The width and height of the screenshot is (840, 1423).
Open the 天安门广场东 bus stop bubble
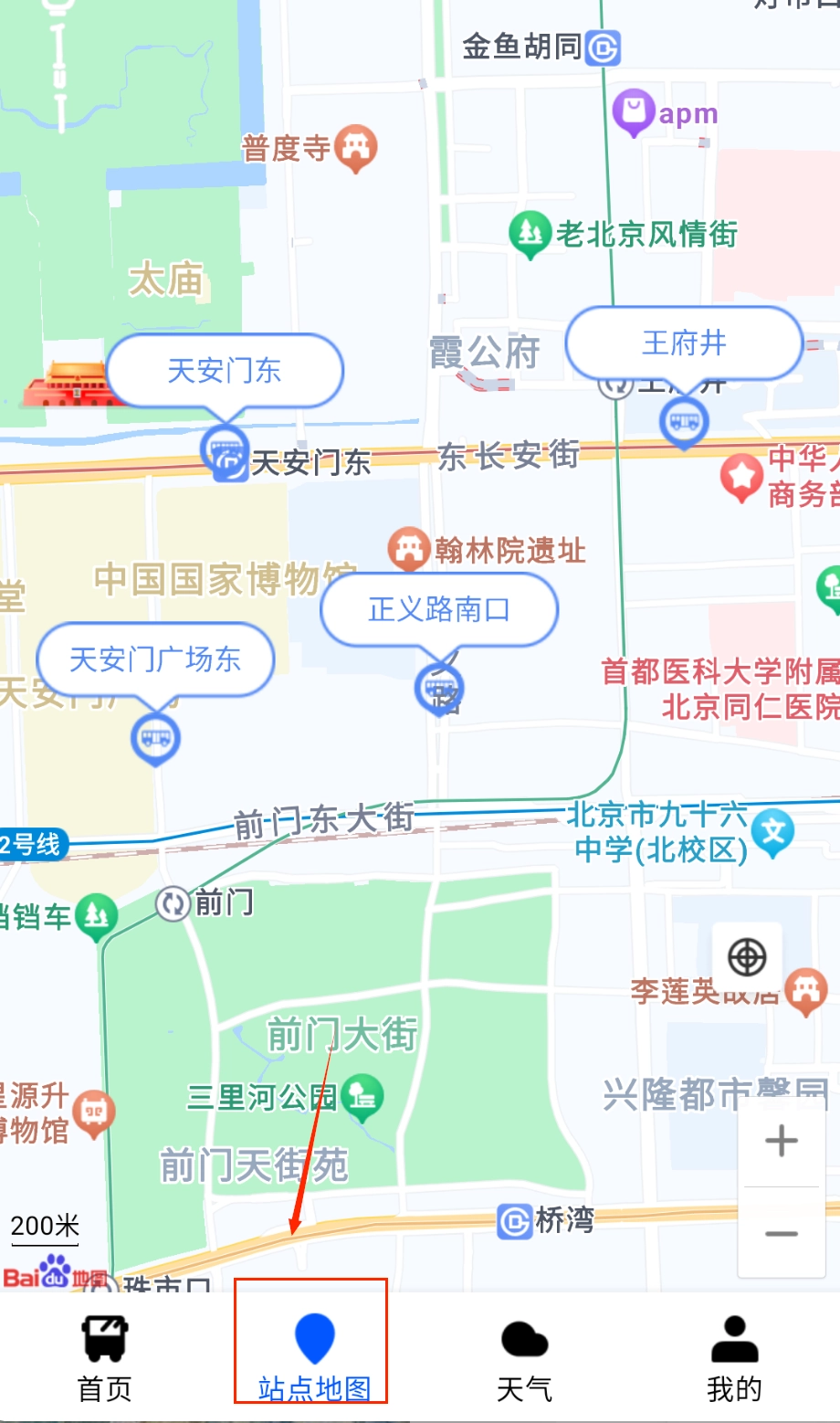point(155,659)
